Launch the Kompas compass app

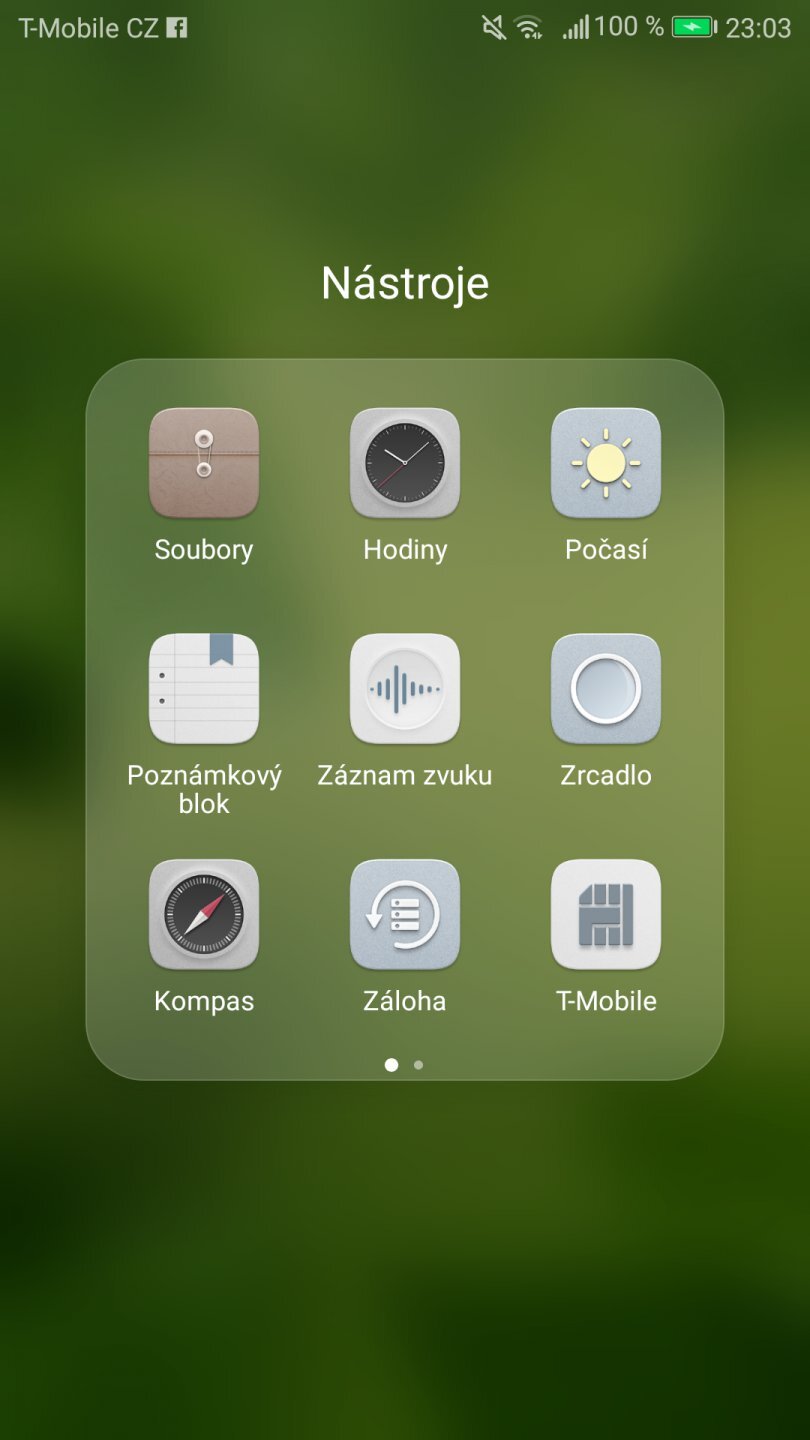click(x=204, y=915)
